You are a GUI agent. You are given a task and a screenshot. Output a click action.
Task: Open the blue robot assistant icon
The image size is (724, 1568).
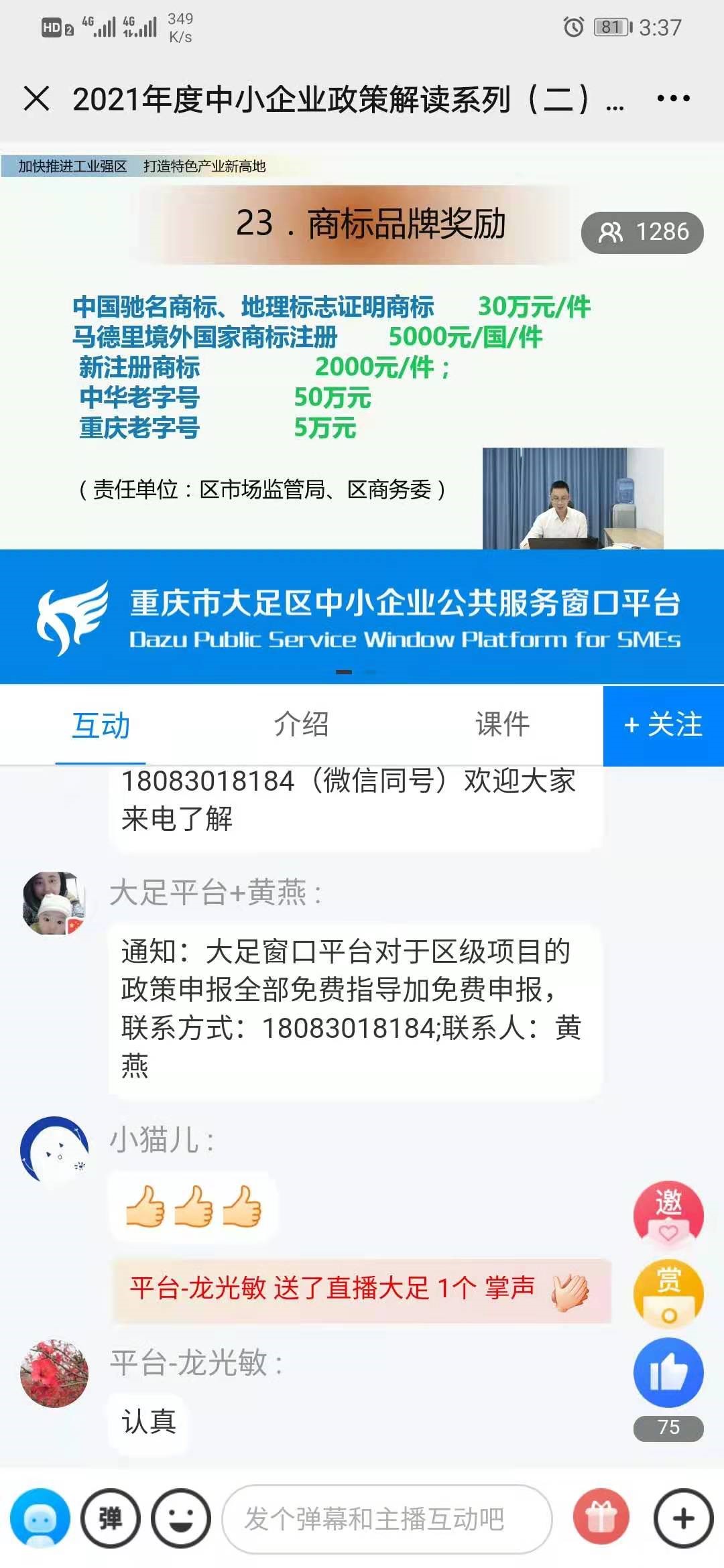[x=40, y=1518]
